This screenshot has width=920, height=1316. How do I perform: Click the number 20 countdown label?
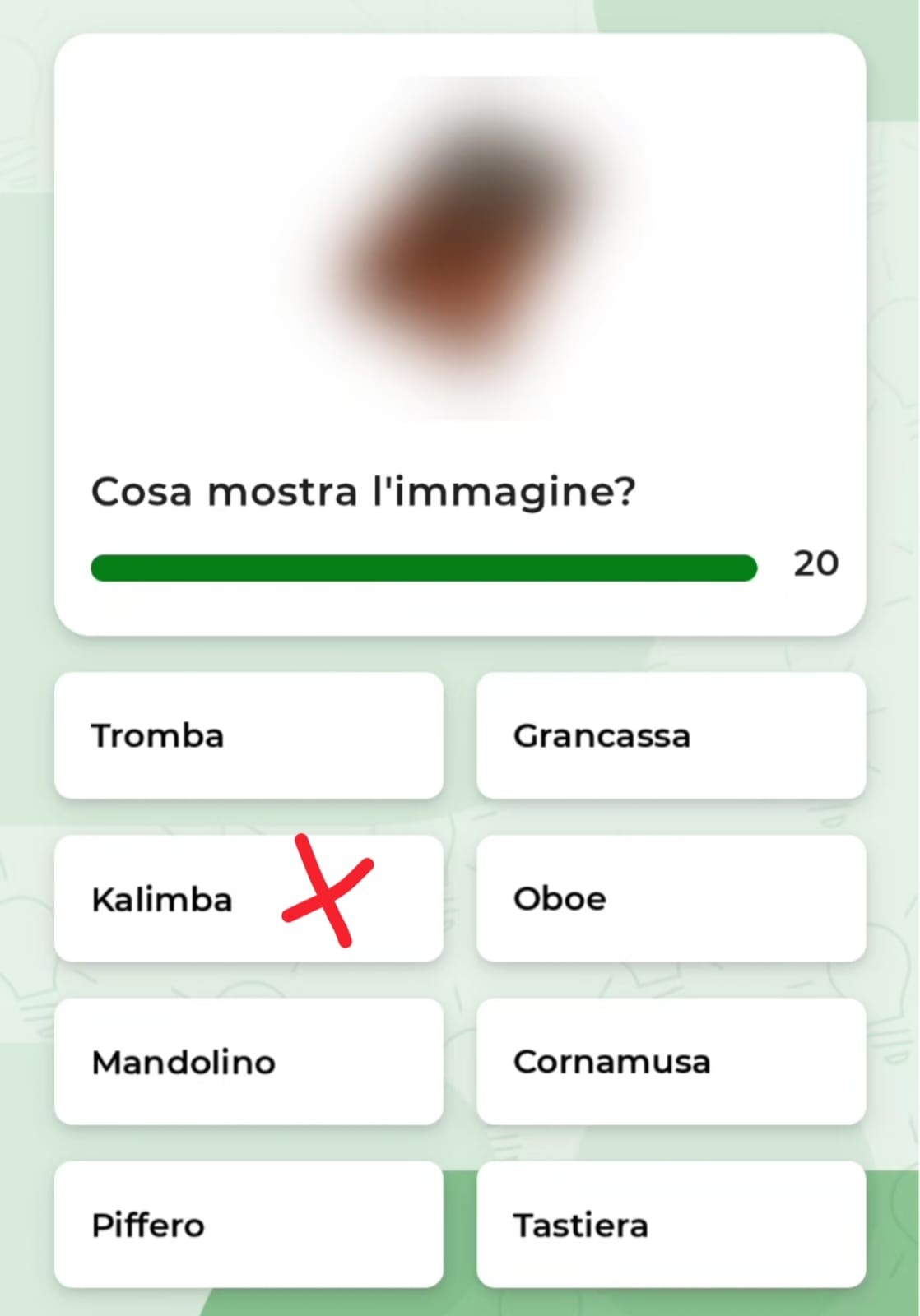[815, 563]
